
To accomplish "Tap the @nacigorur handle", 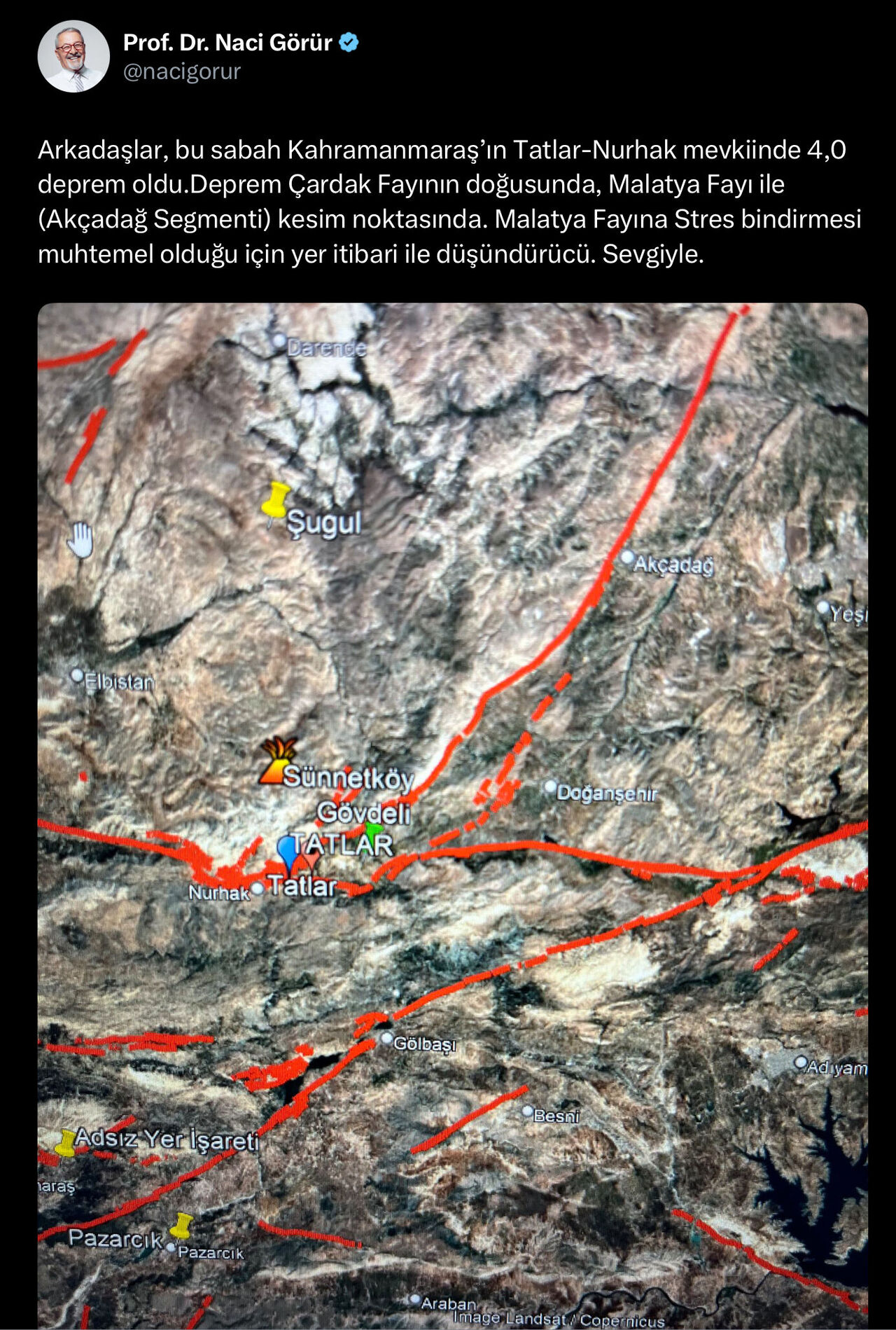I will coord(182,71).
